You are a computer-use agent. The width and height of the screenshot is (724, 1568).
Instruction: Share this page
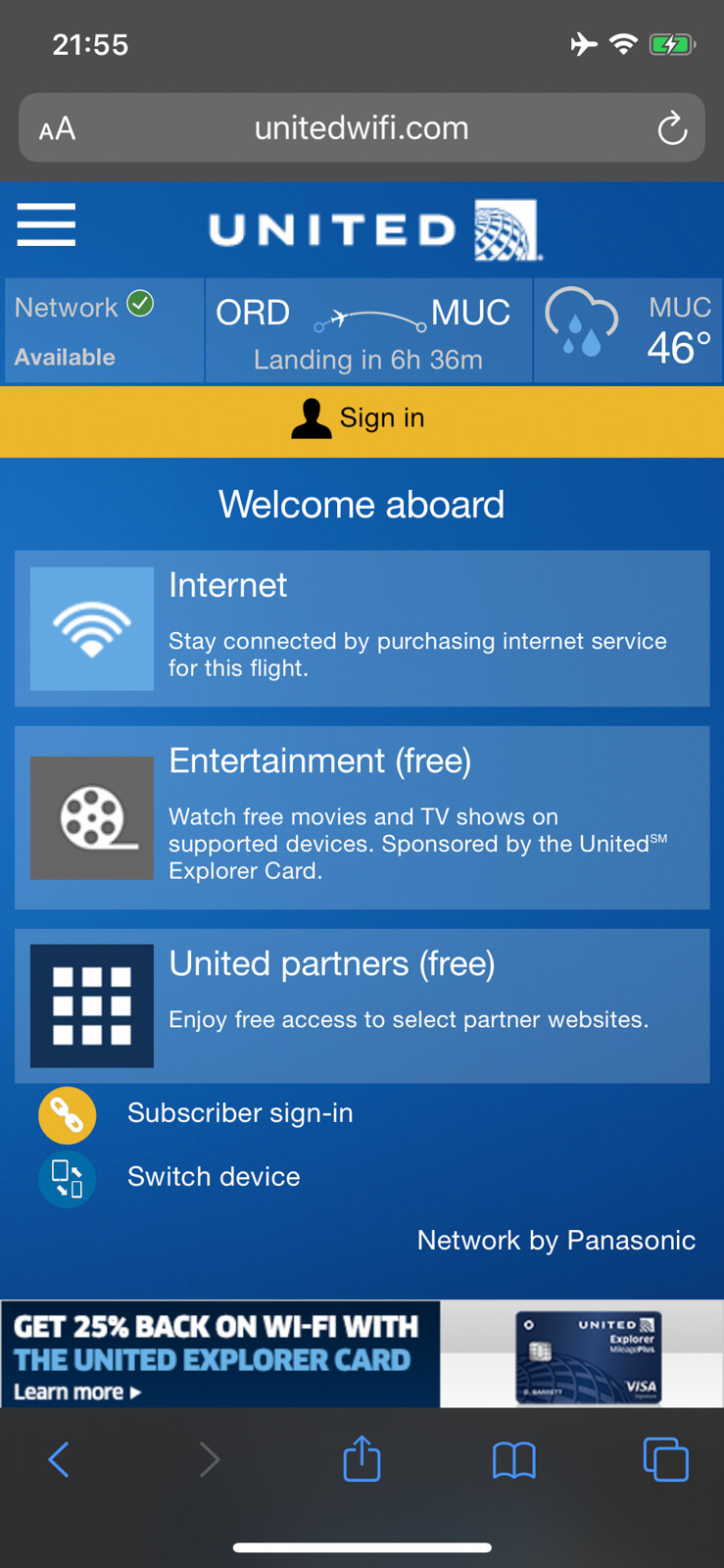pos(362,1458)
